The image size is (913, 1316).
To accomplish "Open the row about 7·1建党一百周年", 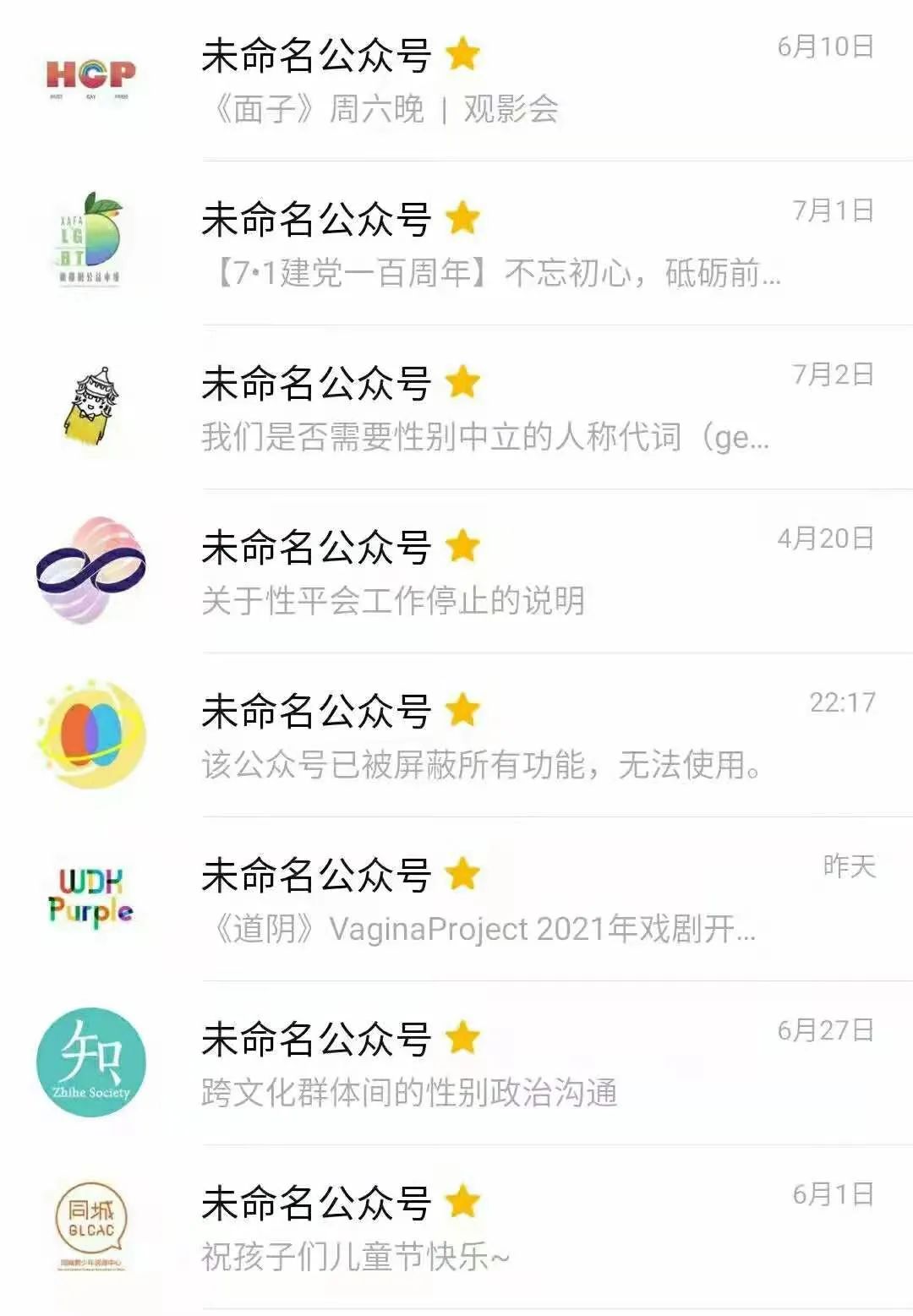I will click(456, 245).
